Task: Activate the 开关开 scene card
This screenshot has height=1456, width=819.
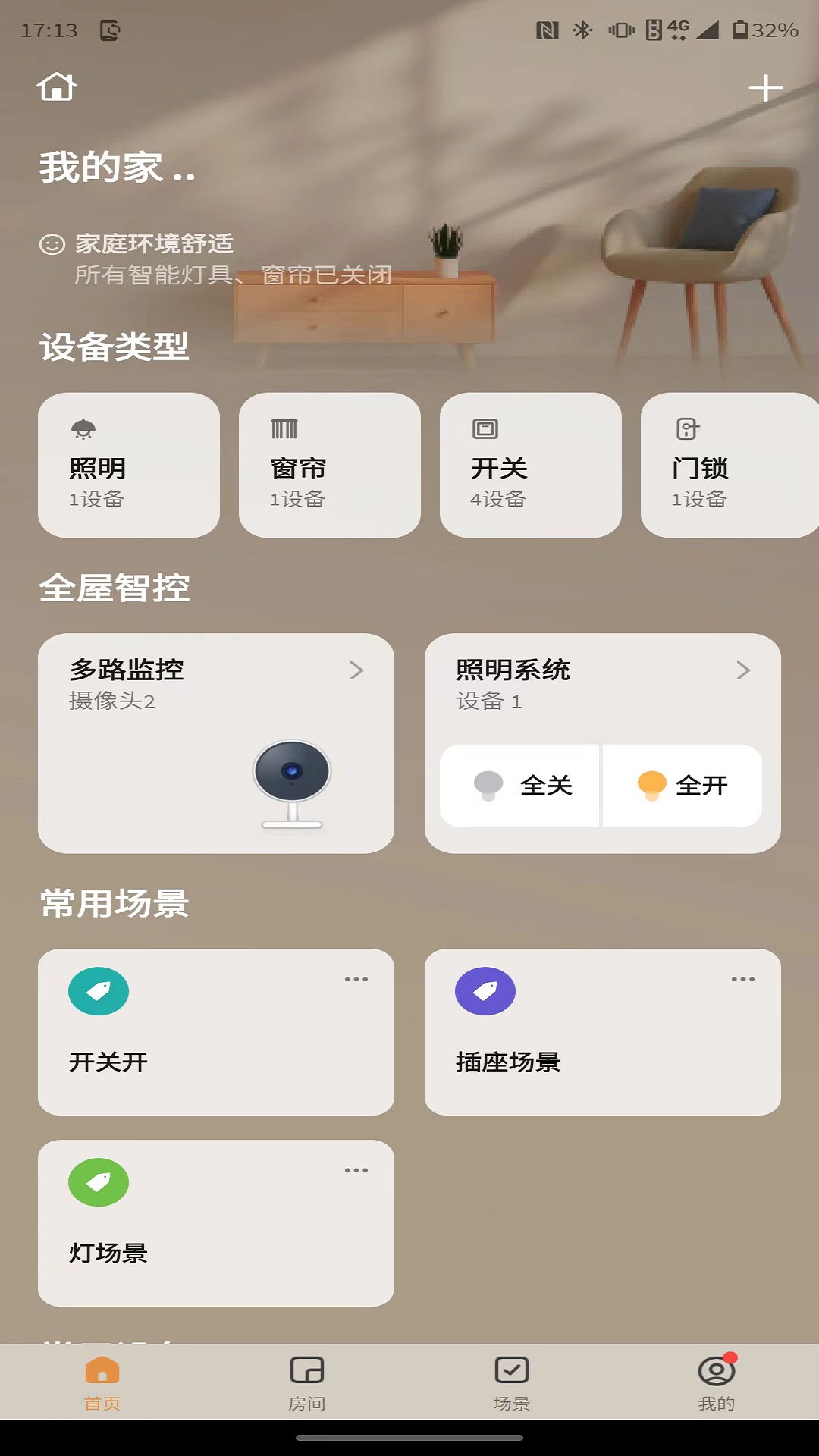Action: coord(216,1031)
